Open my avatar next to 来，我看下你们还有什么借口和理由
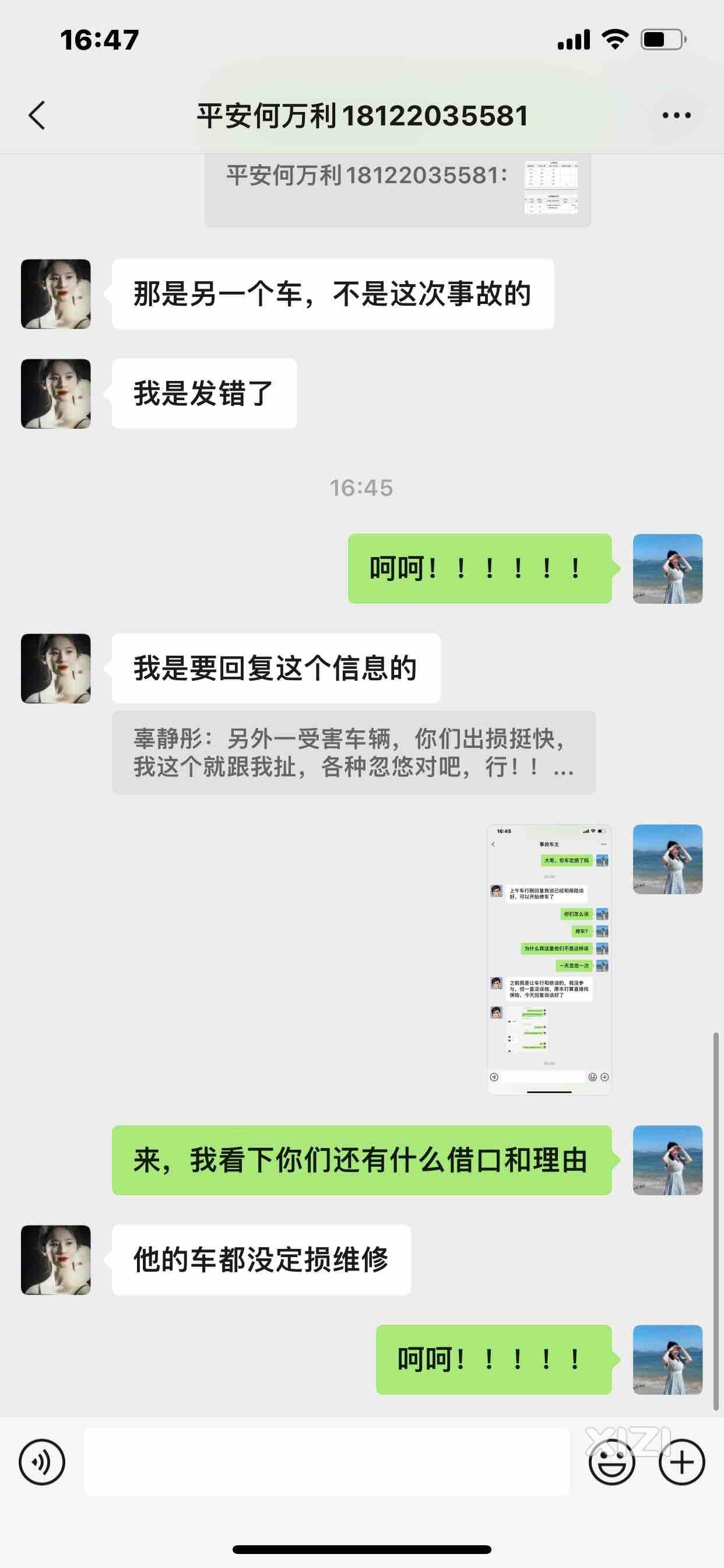724x1568 pixels. tap(667, 1160)
